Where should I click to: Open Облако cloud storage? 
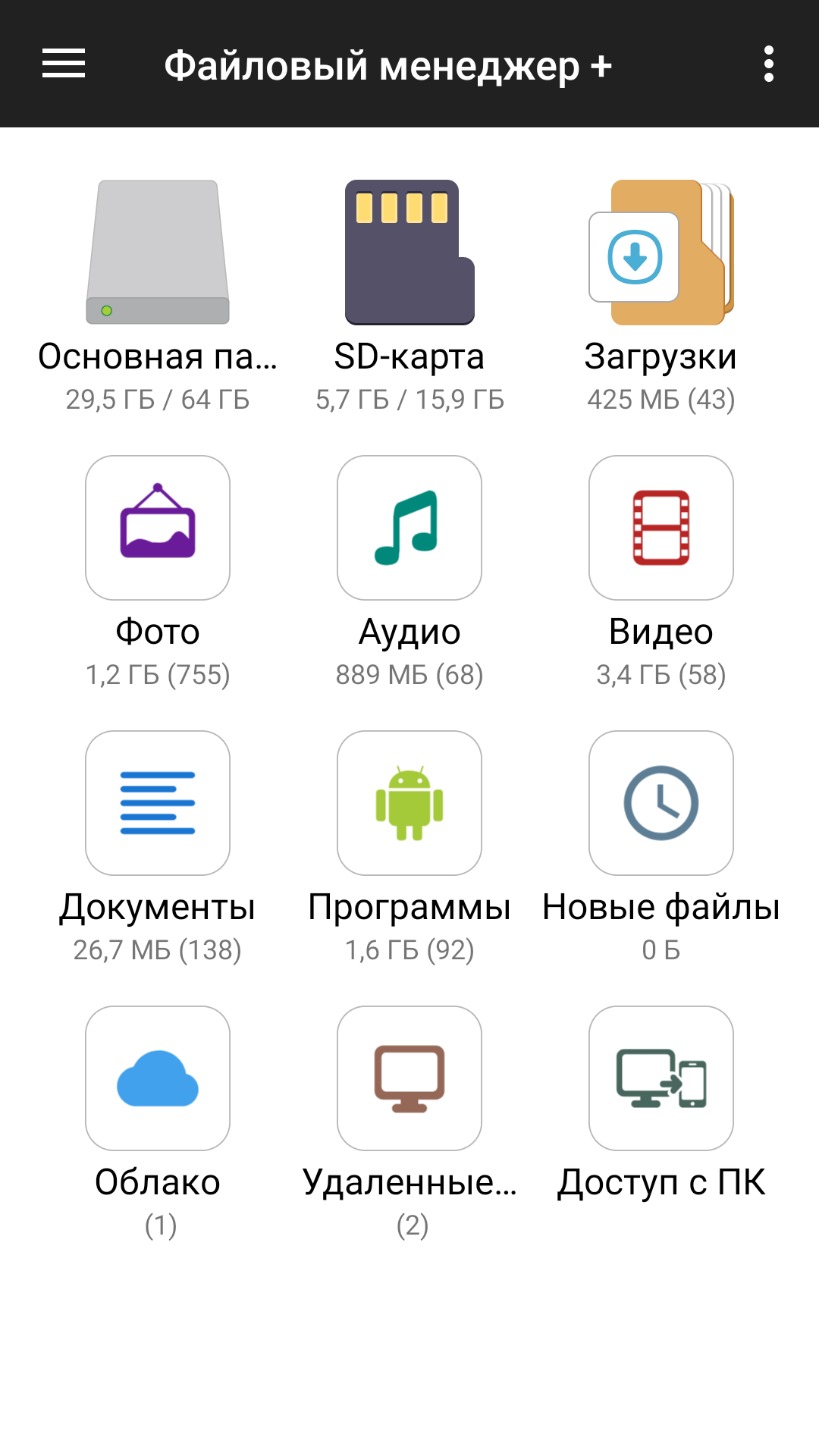coord(158,1078)
